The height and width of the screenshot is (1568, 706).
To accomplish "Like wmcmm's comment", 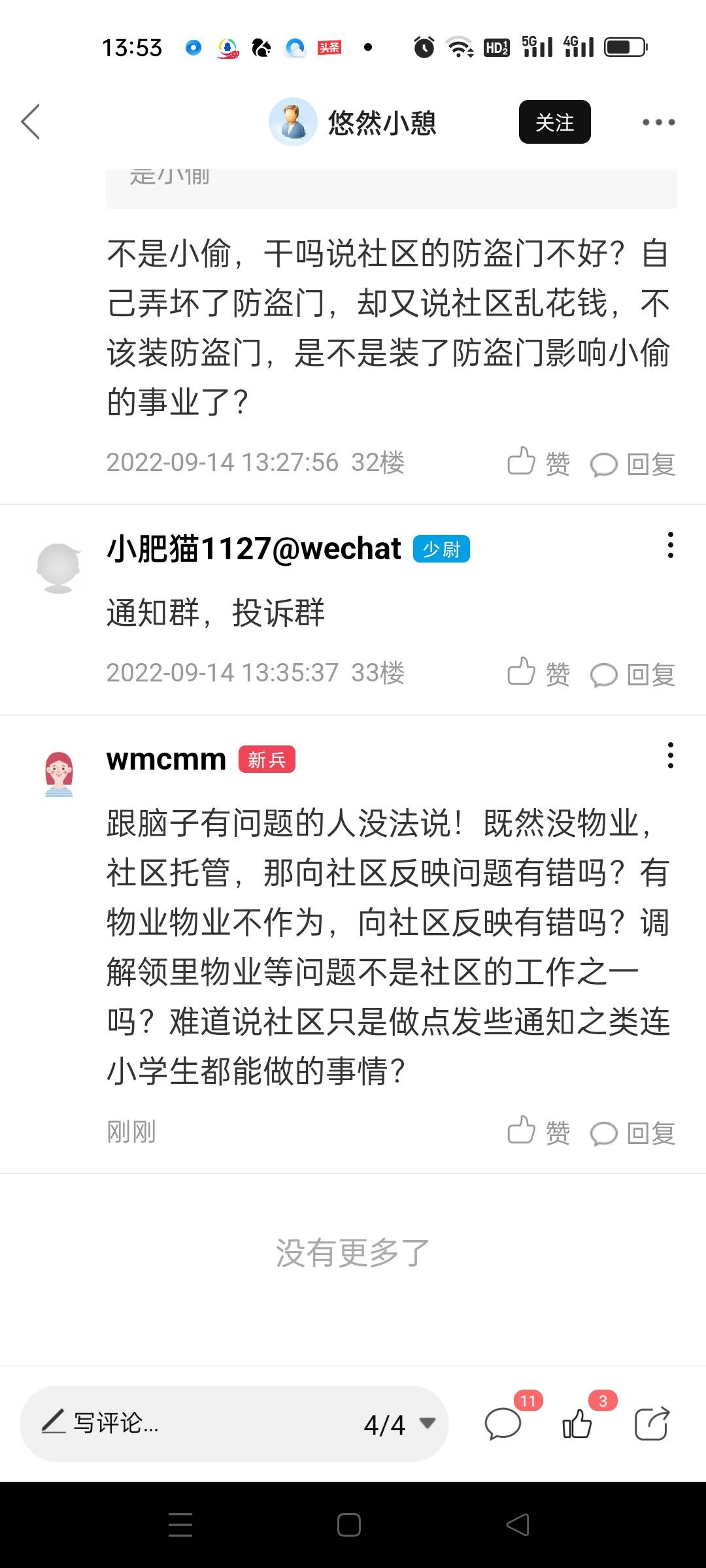I will pos(538,1132).
